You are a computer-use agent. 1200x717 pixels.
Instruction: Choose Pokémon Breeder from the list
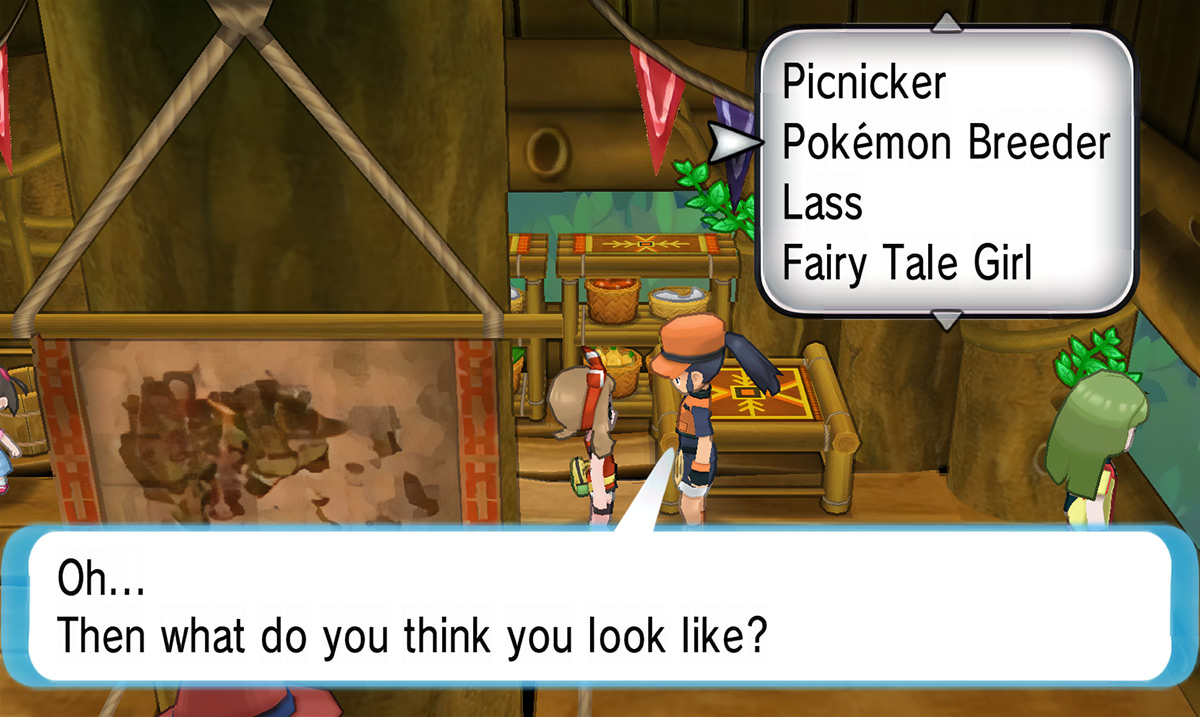tap(945, 144)
